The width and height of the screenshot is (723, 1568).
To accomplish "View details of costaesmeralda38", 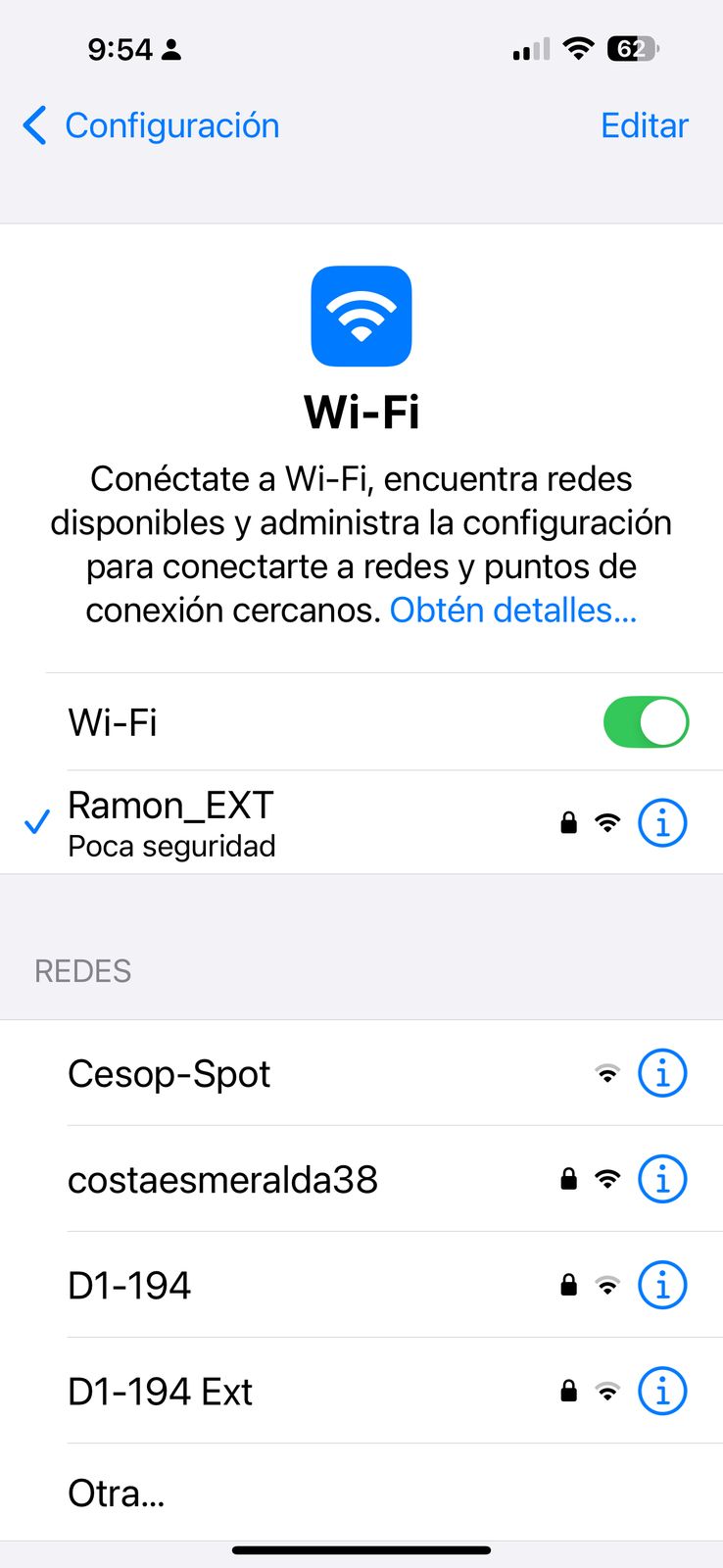I will click(x=662, y=1180).
